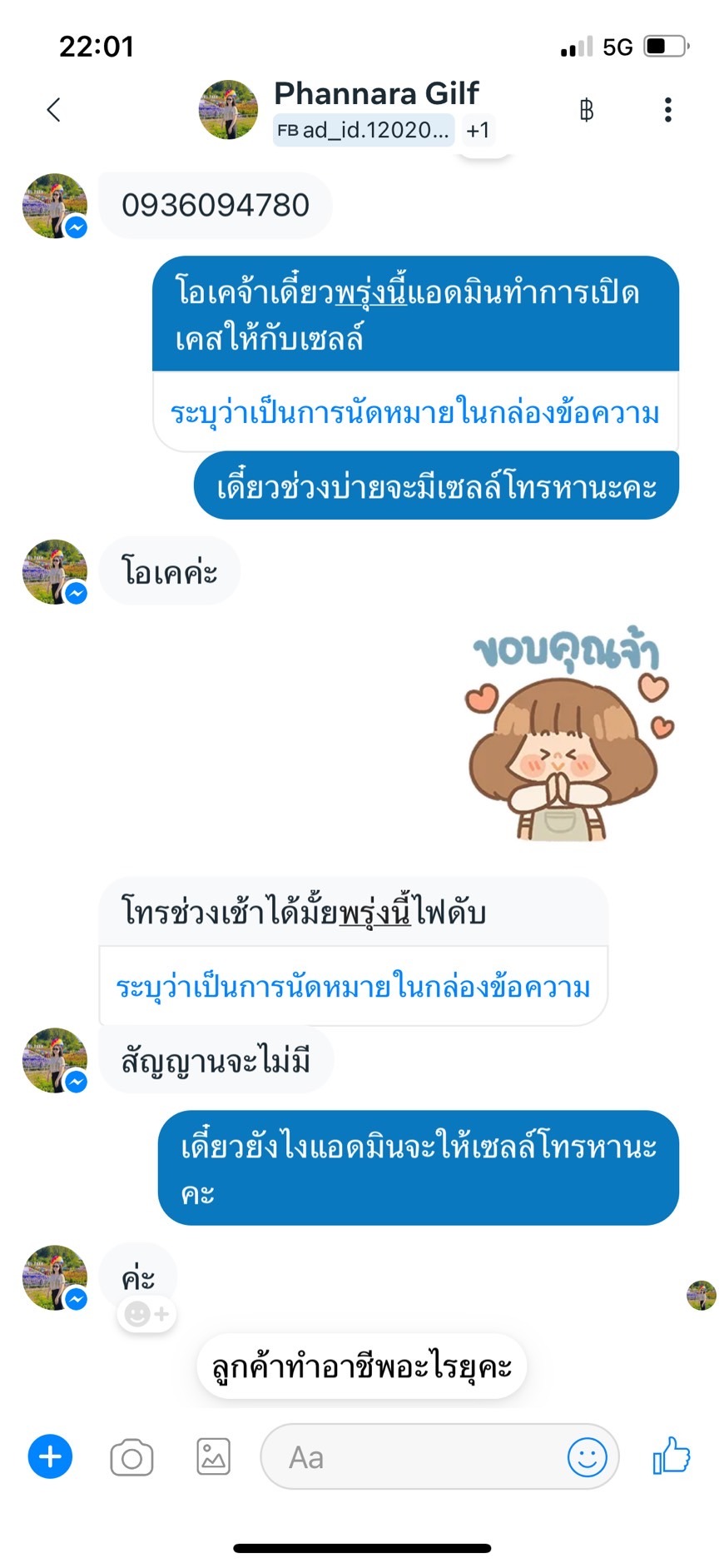The image size is (724, 1568).
Task: Mark appointment link under the admin's พรุ่งนี้ message
Action: (x=414, y=412)
